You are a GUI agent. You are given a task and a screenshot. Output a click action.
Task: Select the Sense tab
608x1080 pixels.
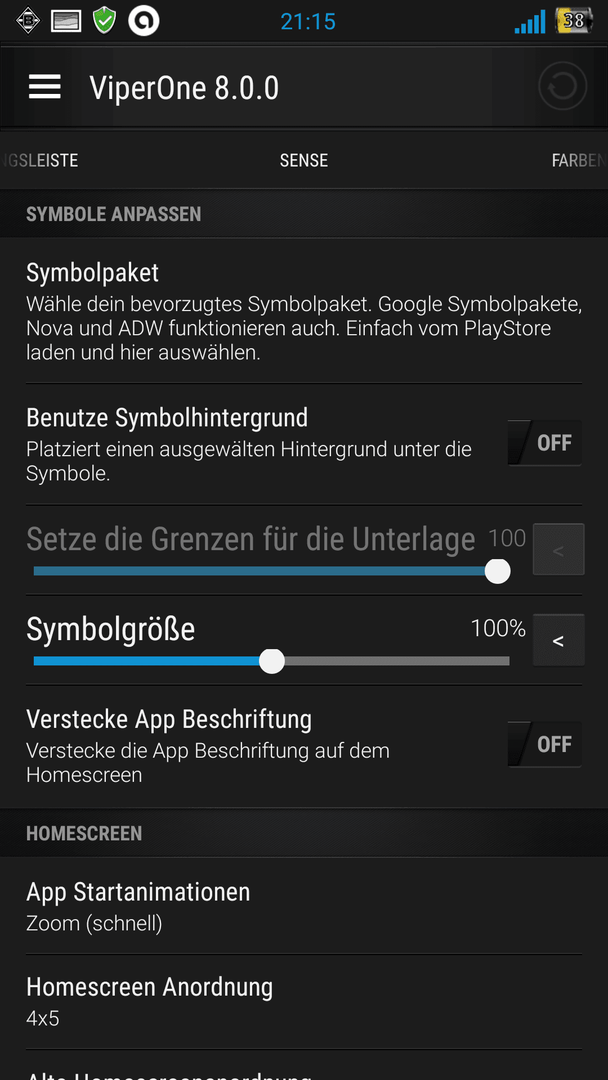click(304, 160)
